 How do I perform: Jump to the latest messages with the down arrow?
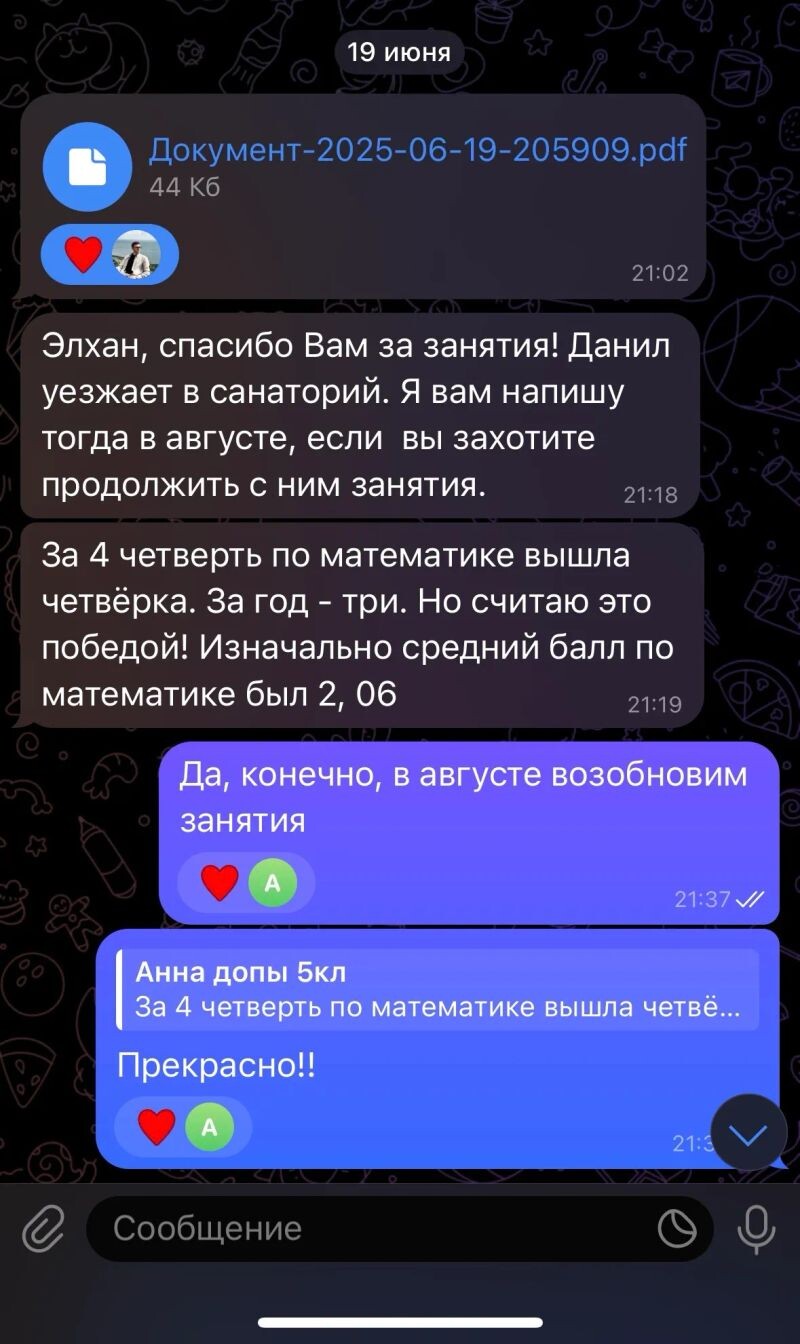click(749, 1133)
